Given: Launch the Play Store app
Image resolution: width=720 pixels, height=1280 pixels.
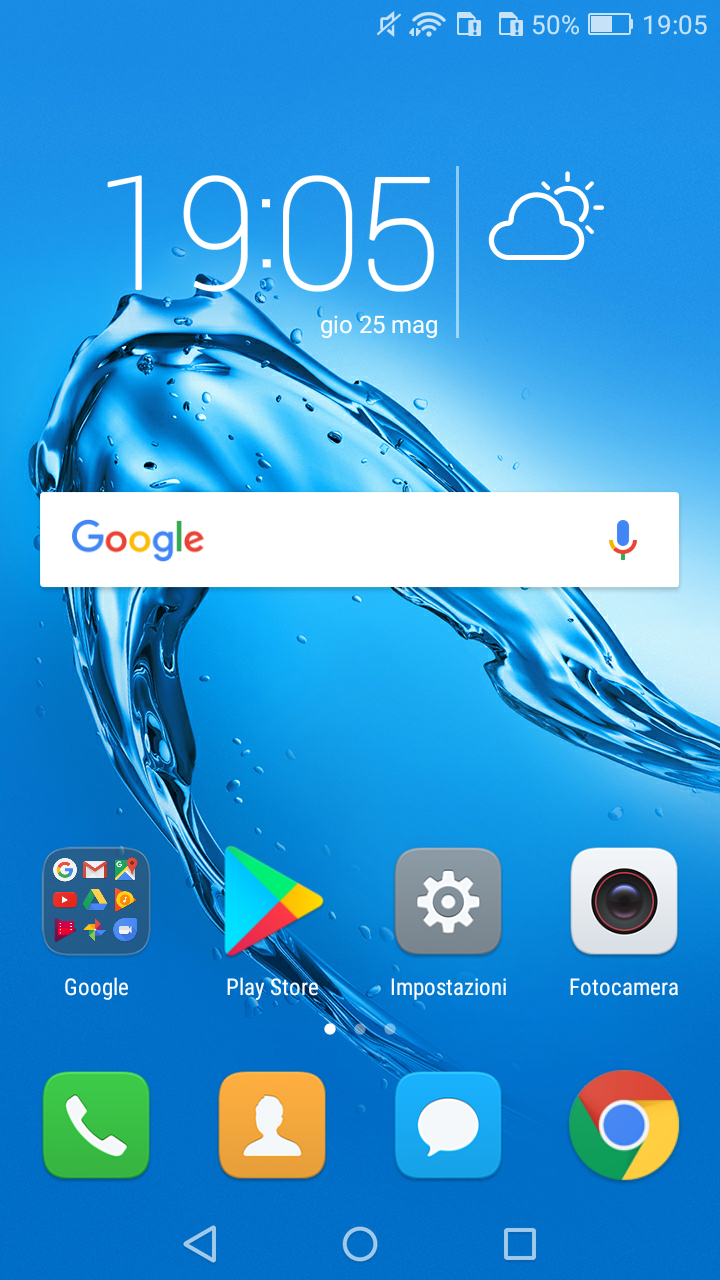Looking at the screenshot, I should coord(272,902).
